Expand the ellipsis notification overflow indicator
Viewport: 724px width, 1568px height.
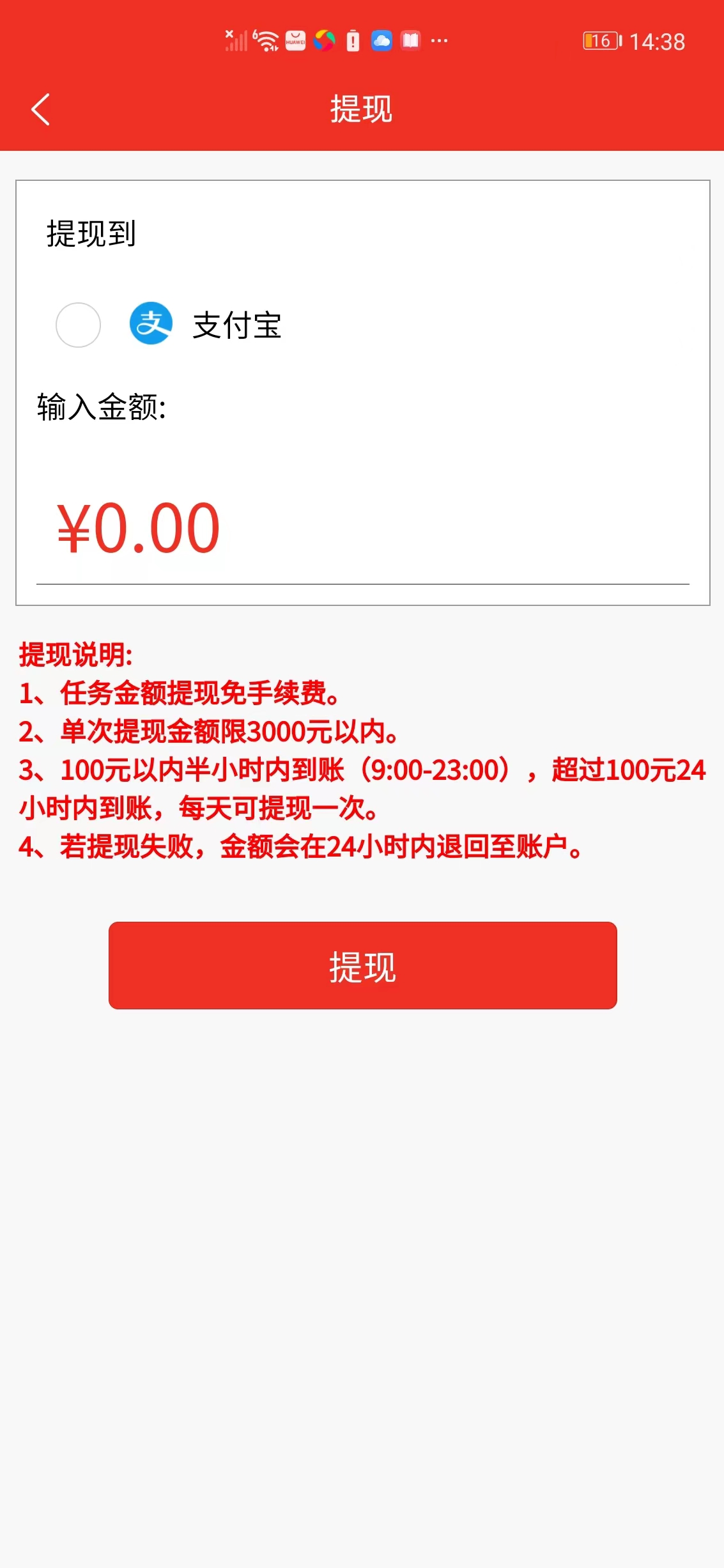point(438,40)
